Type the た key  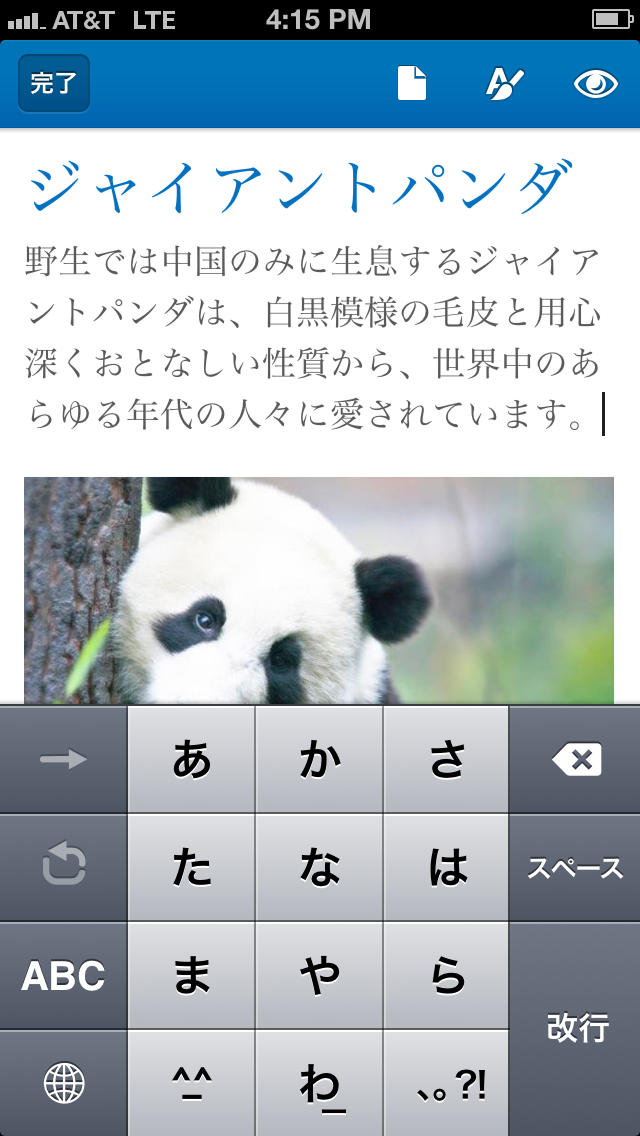(x=191, y=868)
